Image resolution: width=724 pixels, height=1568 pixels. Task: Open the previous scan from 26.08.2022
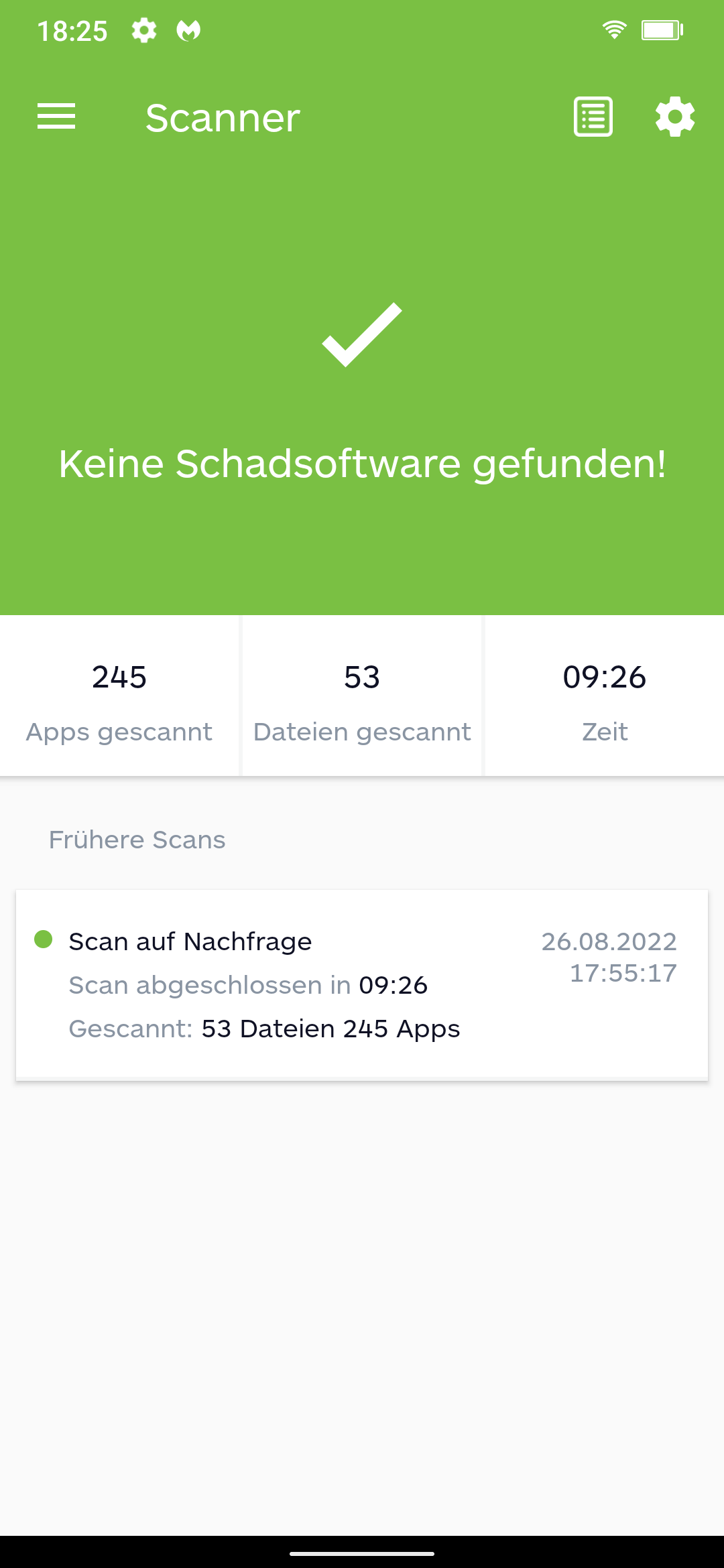coord(362,984)
